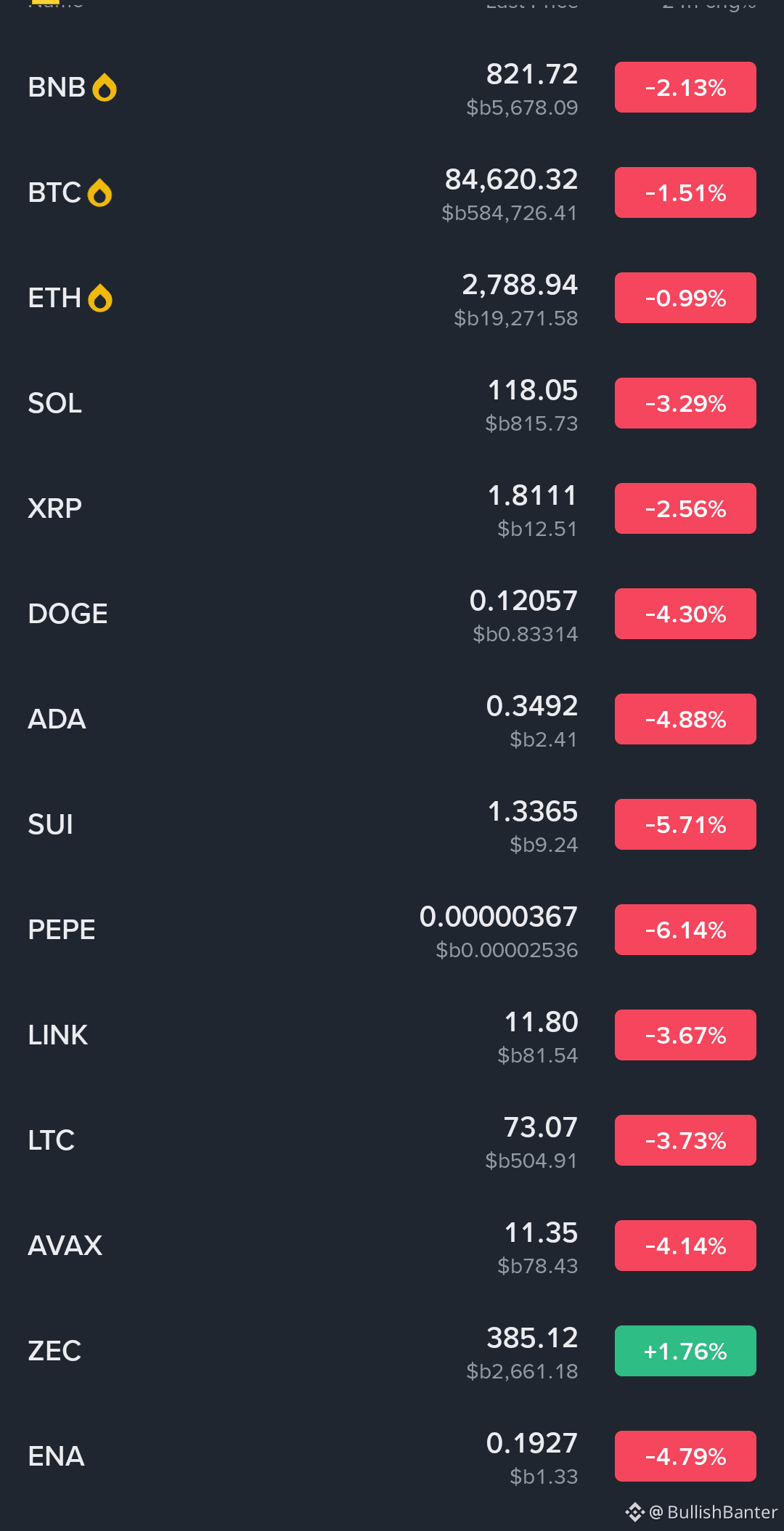784x1531 pixels.
Task: Click the BTC price 84,620.32
Action: pyautogui.click(x=512, y=180)
